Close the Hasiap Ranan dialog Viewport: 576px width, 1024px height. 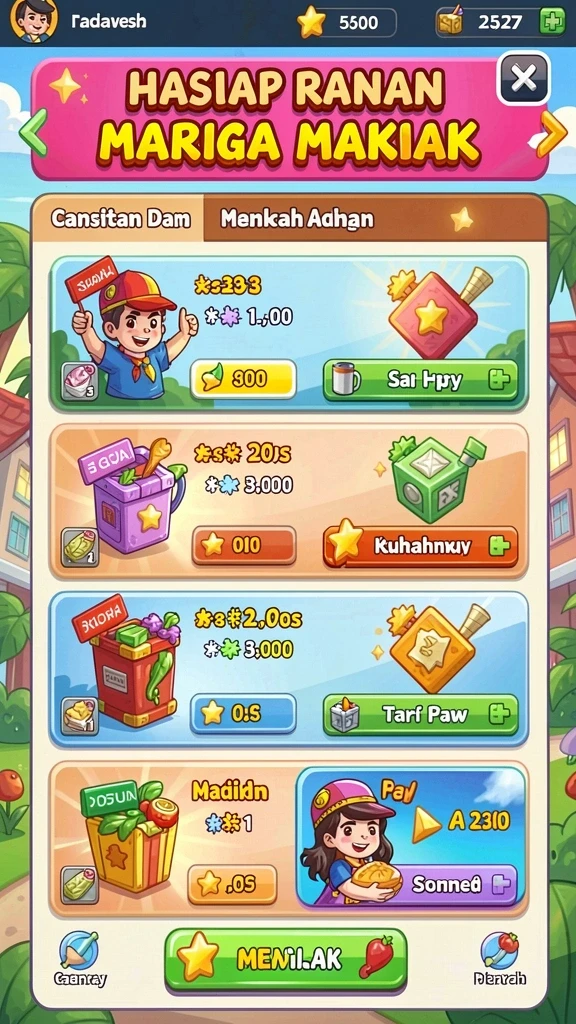(x=523, y=80)
